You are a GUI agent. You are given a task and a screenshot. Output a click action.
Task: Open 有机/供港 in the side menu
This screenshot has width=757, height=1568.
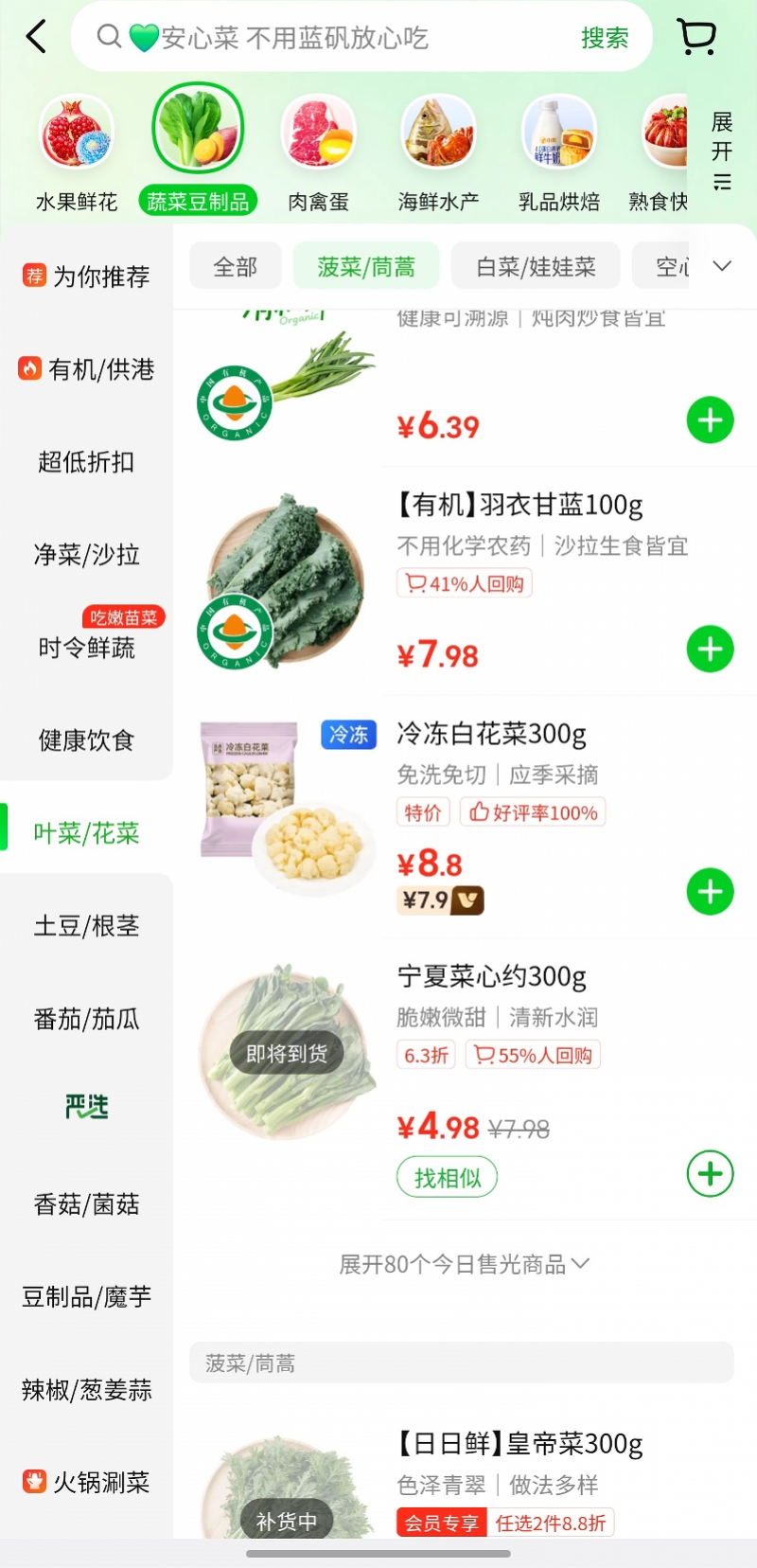pos(87,369)
